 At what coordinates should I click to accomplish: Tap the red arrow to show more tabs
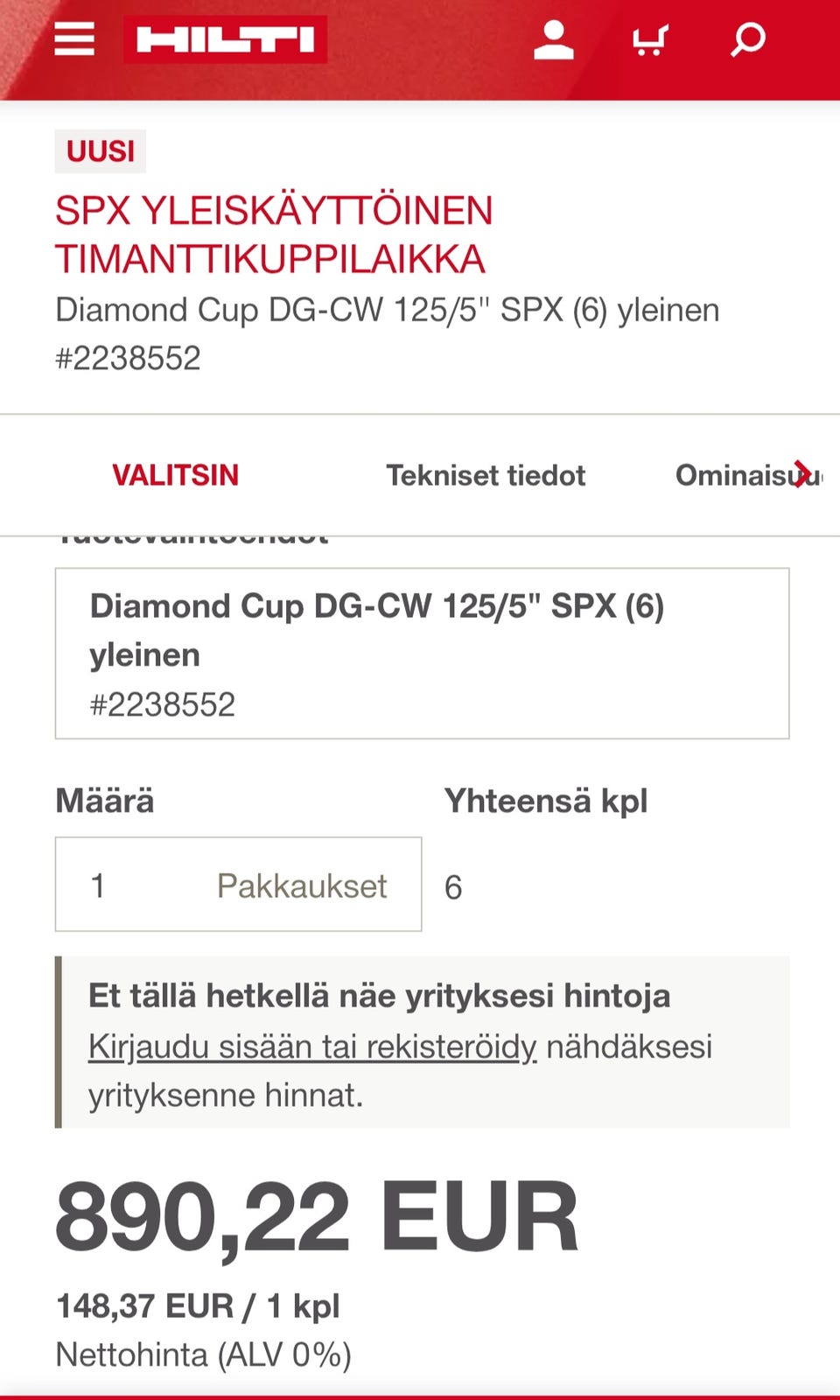pos(801,473)
